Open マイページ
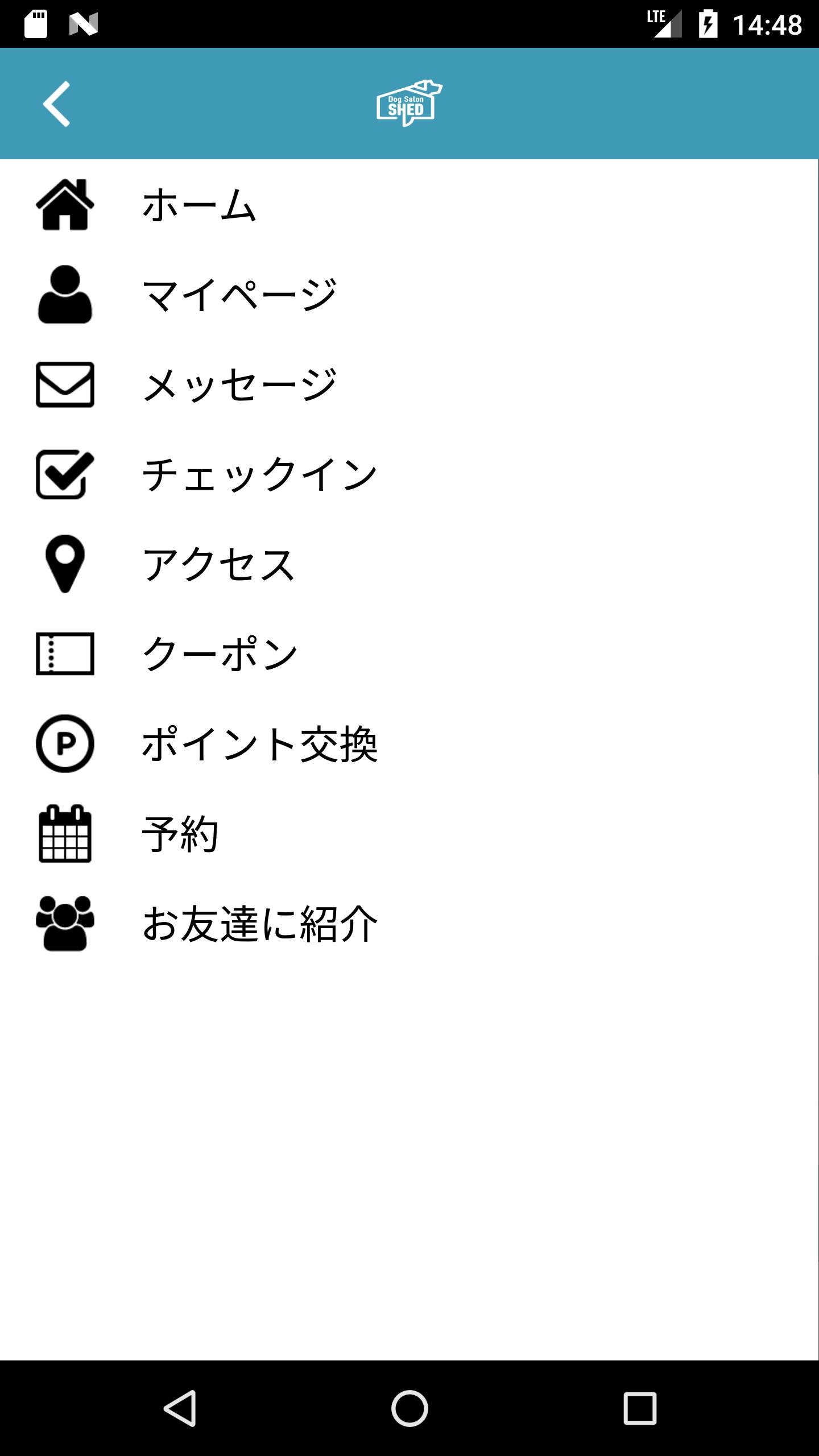Image resolution: width=819 pixels, height=1456 pixels. (x=239, y=295)
